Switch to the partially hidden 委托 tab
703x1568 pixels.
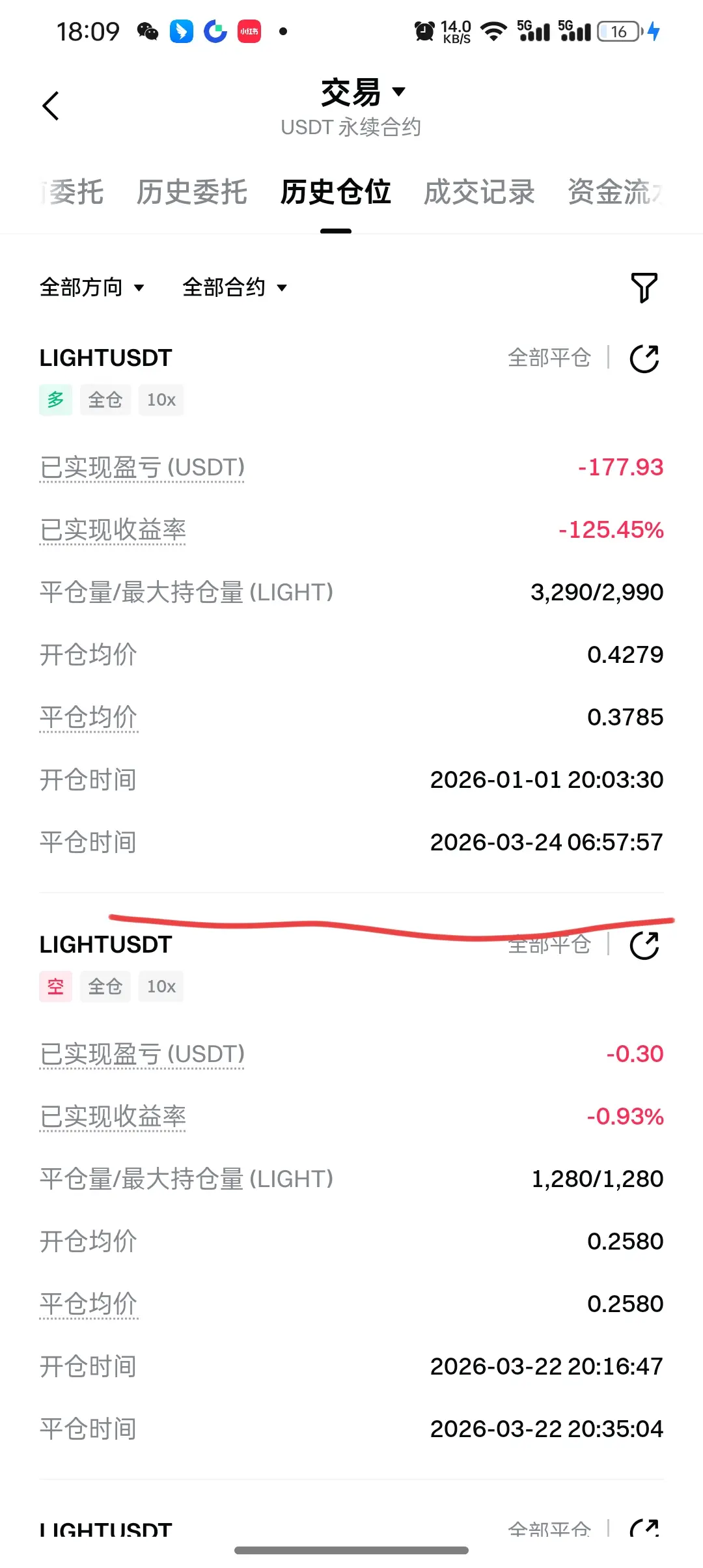[x=72, y=192]
